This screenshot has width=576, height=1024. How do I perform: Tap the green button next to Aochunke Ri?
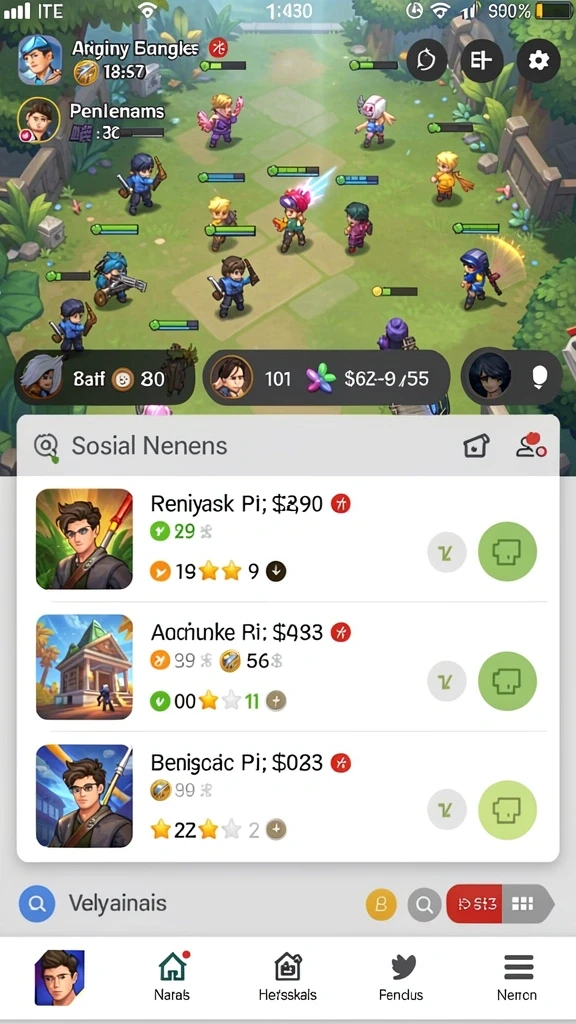click(x=507, y=681)
